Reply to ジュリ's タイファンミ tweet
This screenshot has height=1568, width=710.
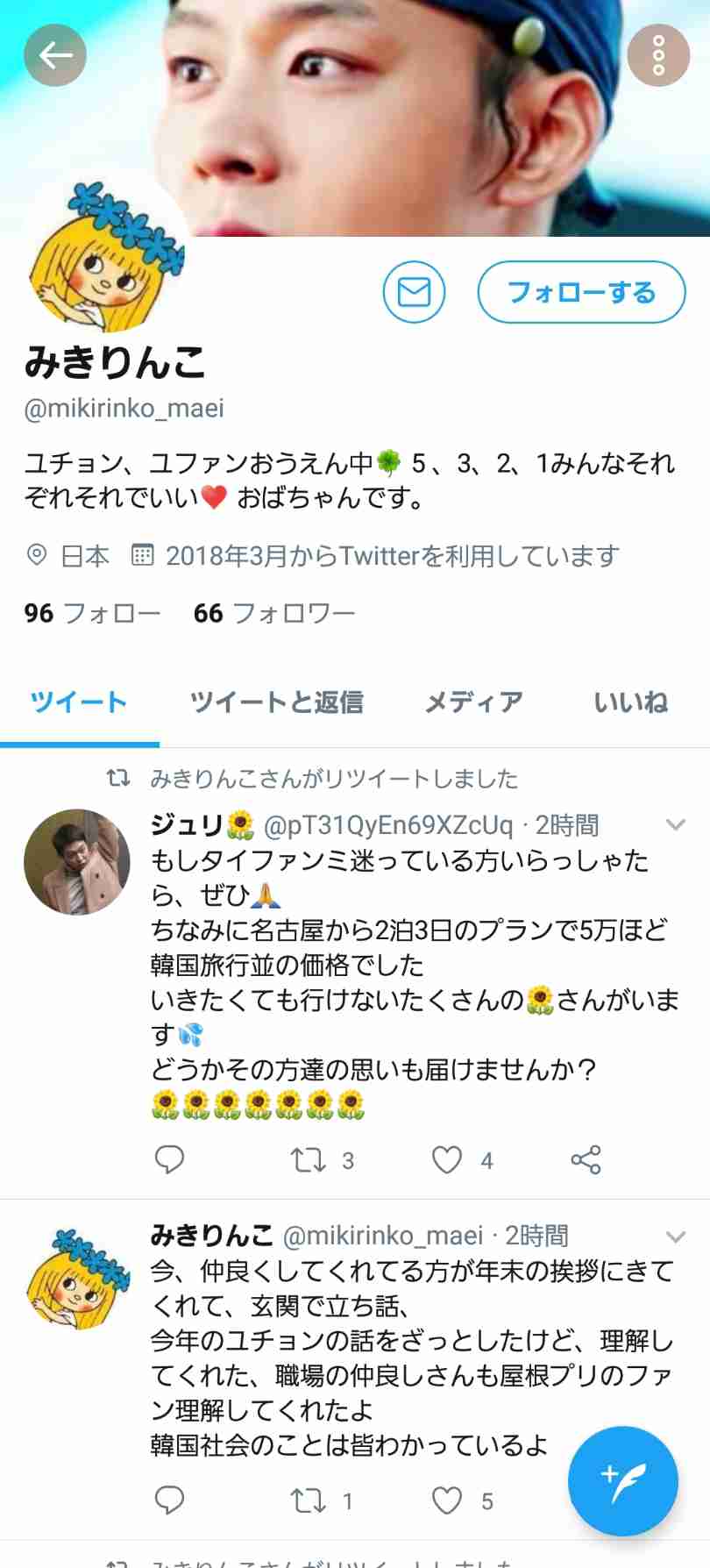coord(169,1159)
